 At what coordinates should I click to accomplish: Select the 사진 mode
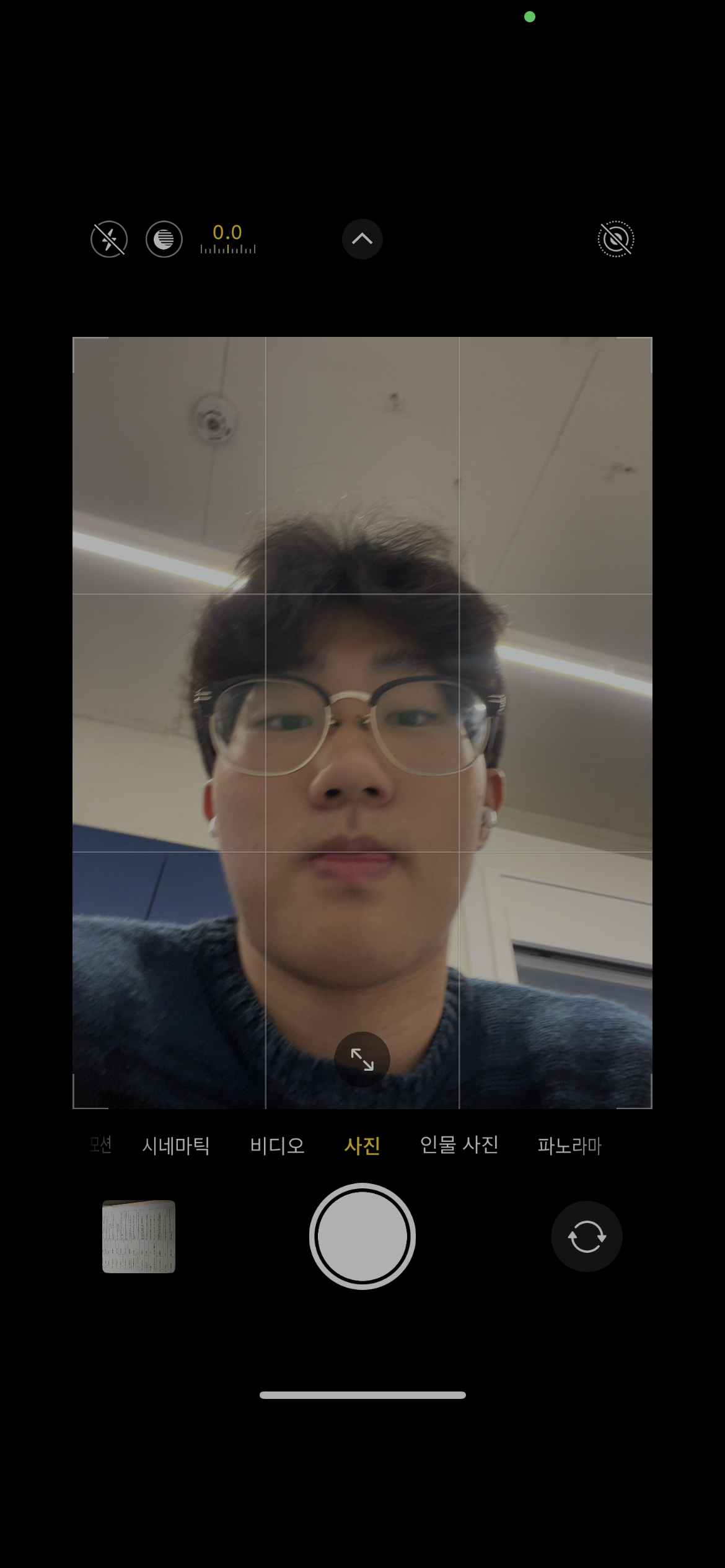(362, 1146)
